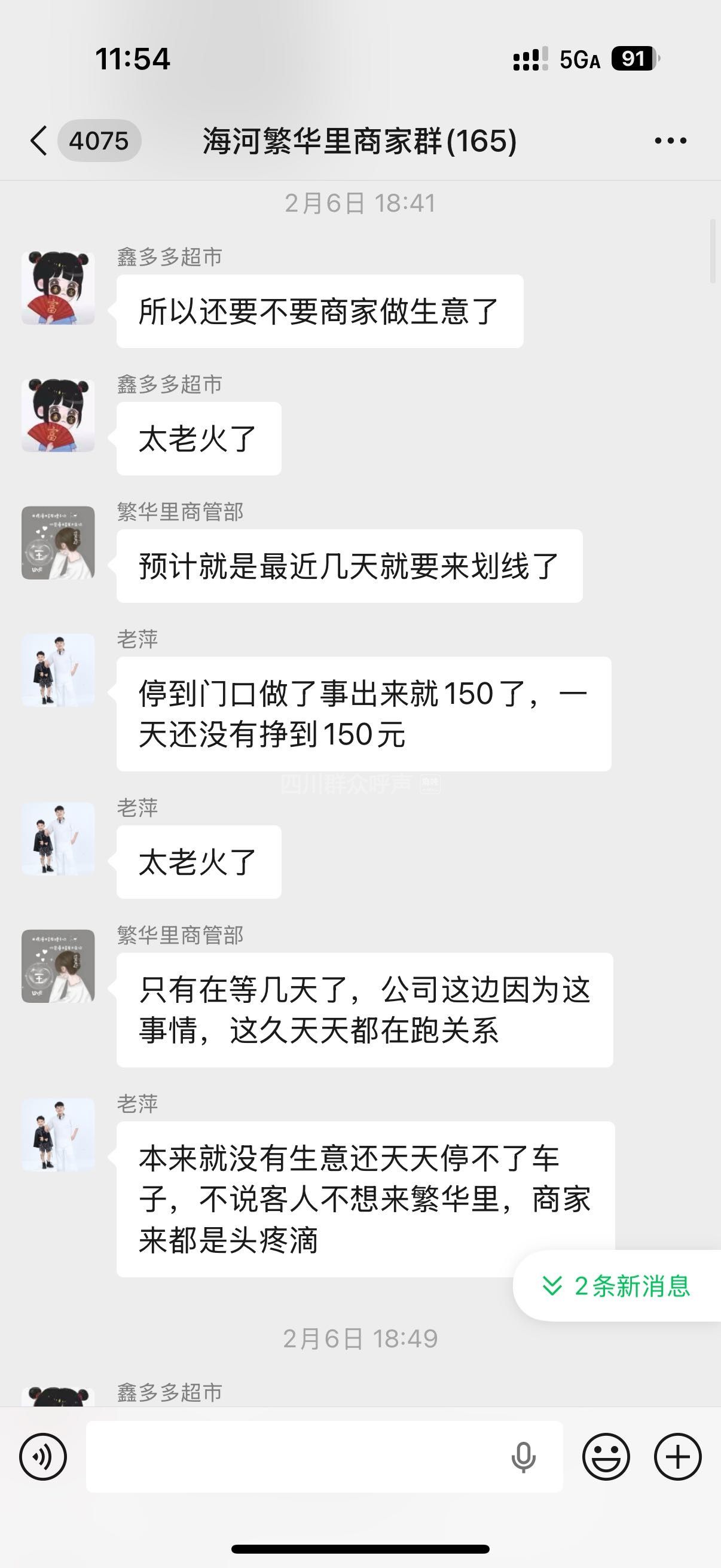
Task: Open the group chat's three-dot menu
Action: point(670,141)
